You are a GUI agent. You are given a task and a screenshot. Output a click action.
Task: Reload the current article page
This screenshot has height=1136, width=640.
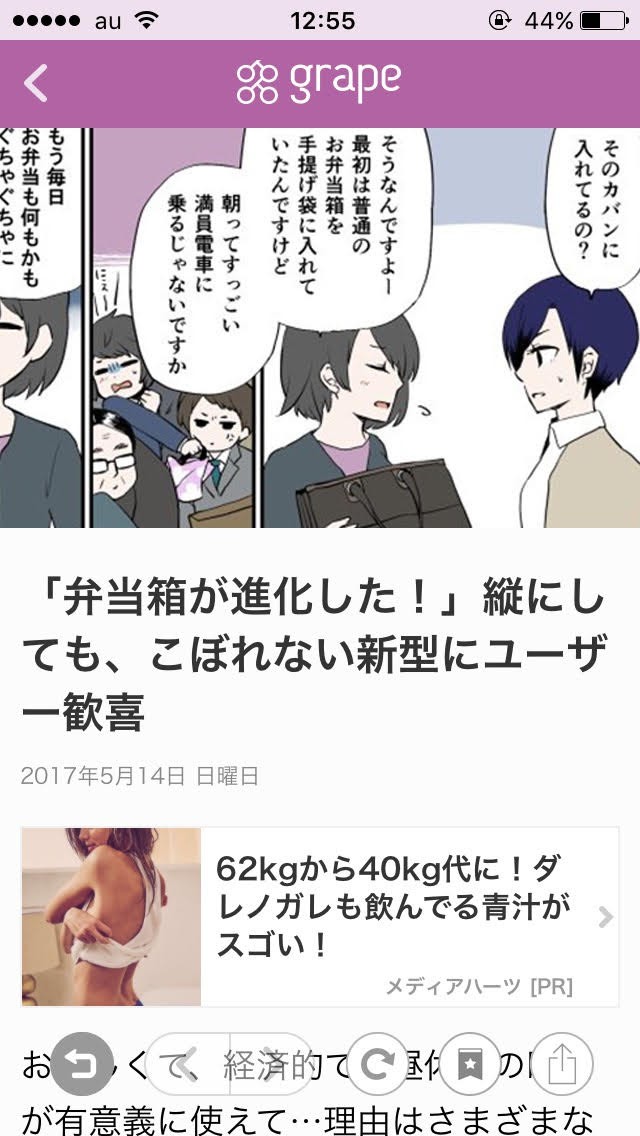(x=376, y=1064)
